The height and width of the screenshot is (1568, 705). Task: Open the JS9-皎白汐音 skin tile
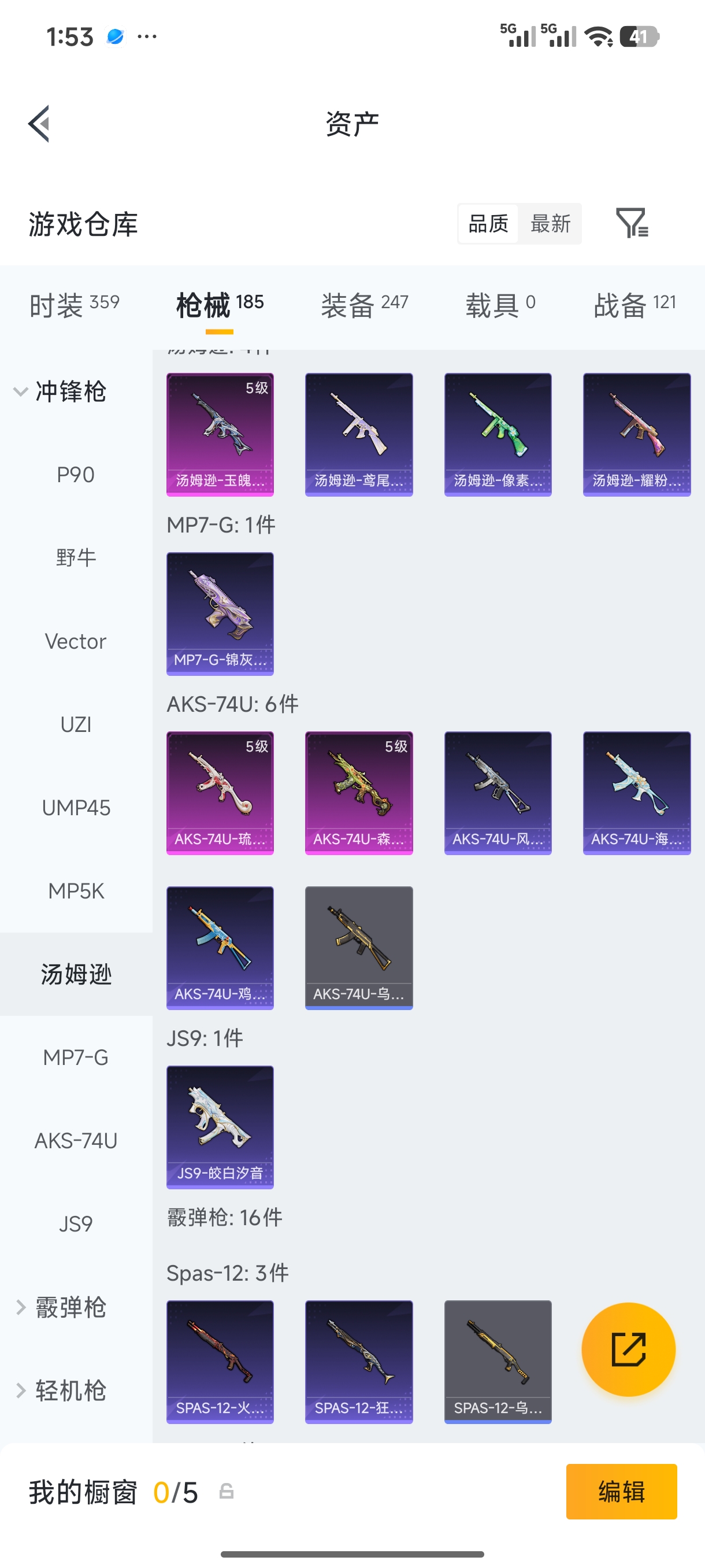220,1127
